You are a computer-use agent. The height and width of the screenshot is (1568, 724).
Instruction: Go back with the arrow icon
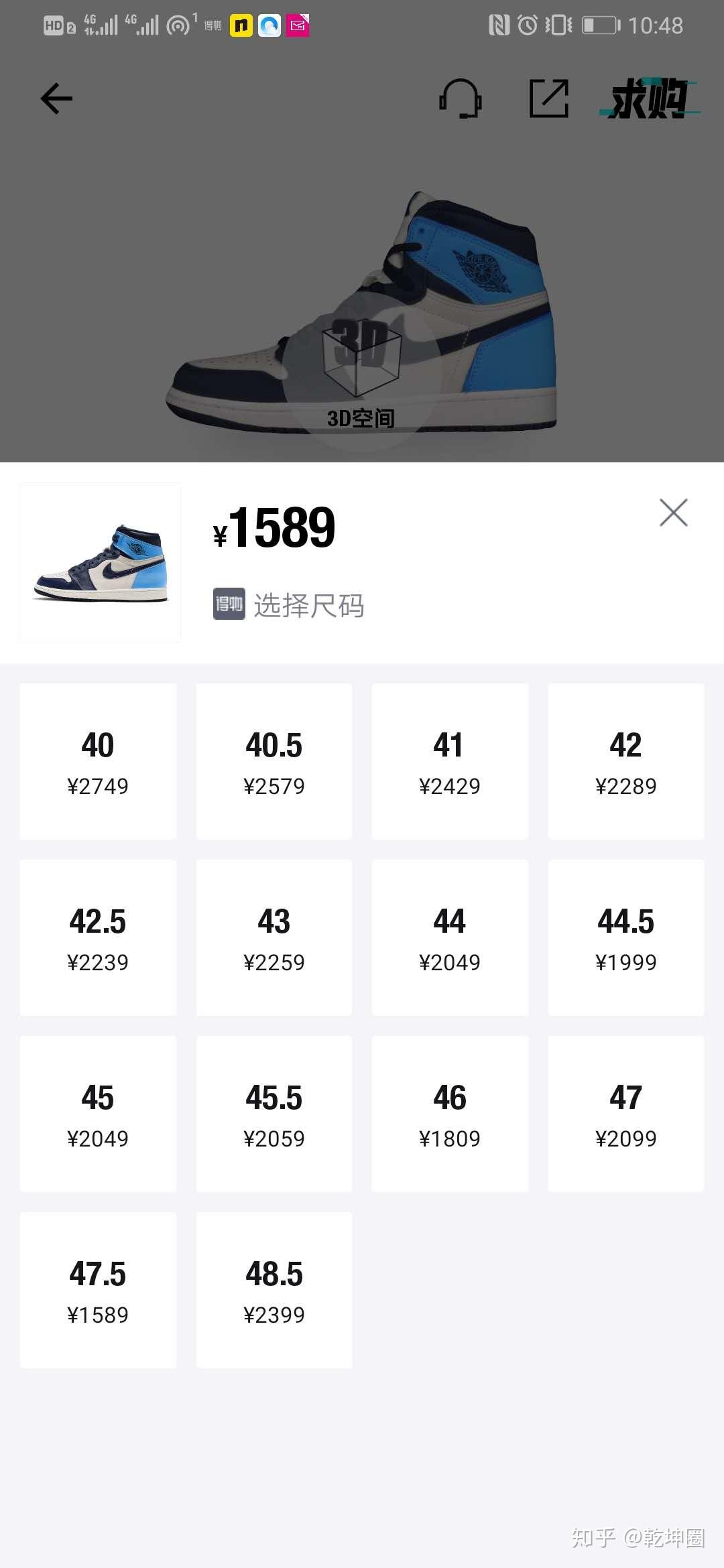(56, 99)
